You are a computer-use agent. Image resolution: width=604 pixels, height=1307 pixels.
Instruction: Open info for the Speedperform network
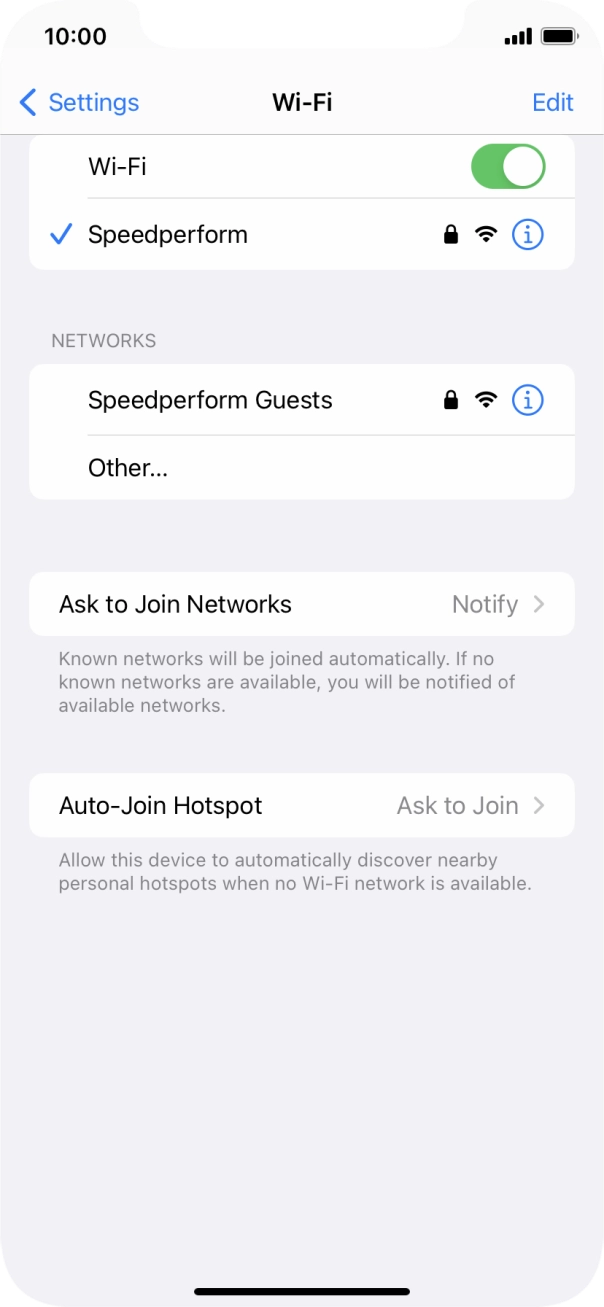(x=527, y=235)
